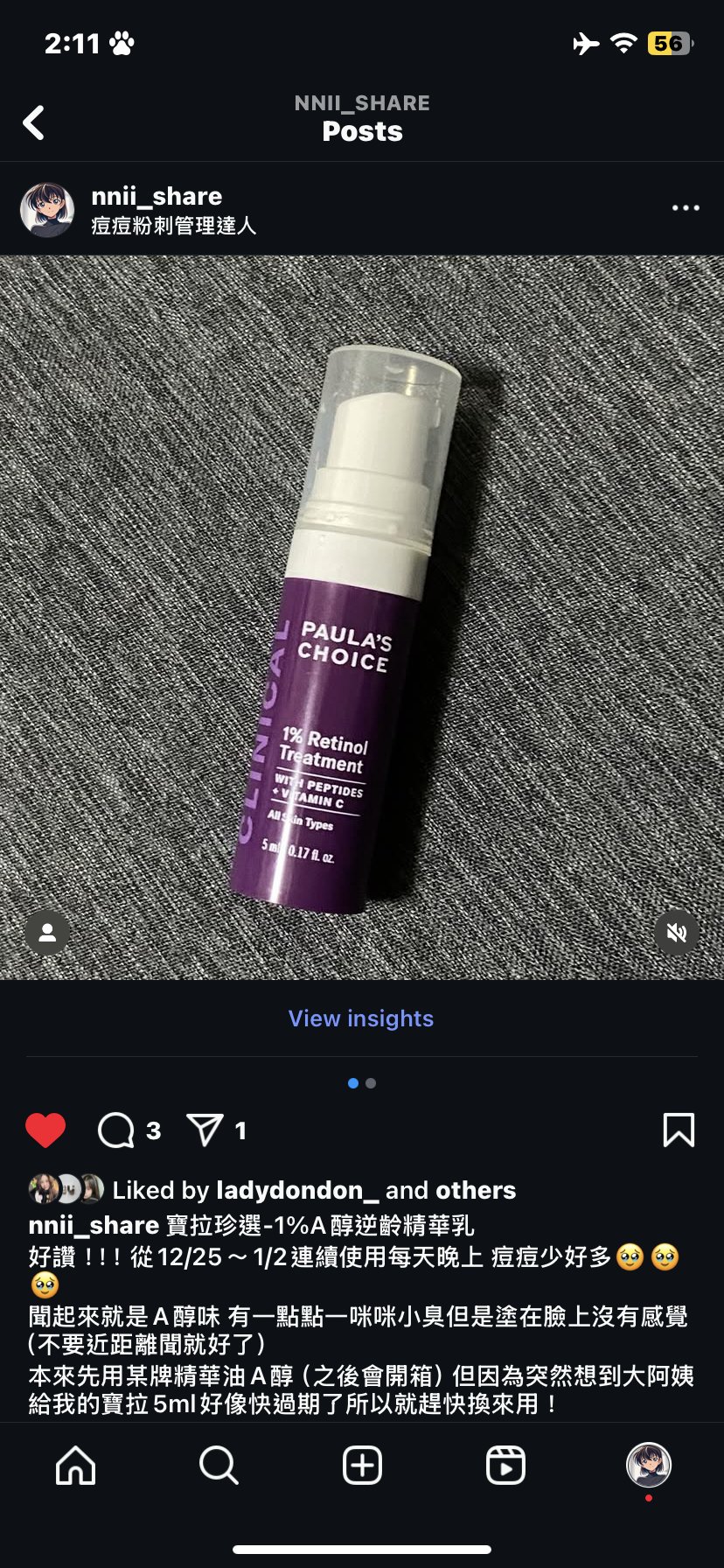Switch to the Reels tab
724x1568 pixels.
point(505,1465)
